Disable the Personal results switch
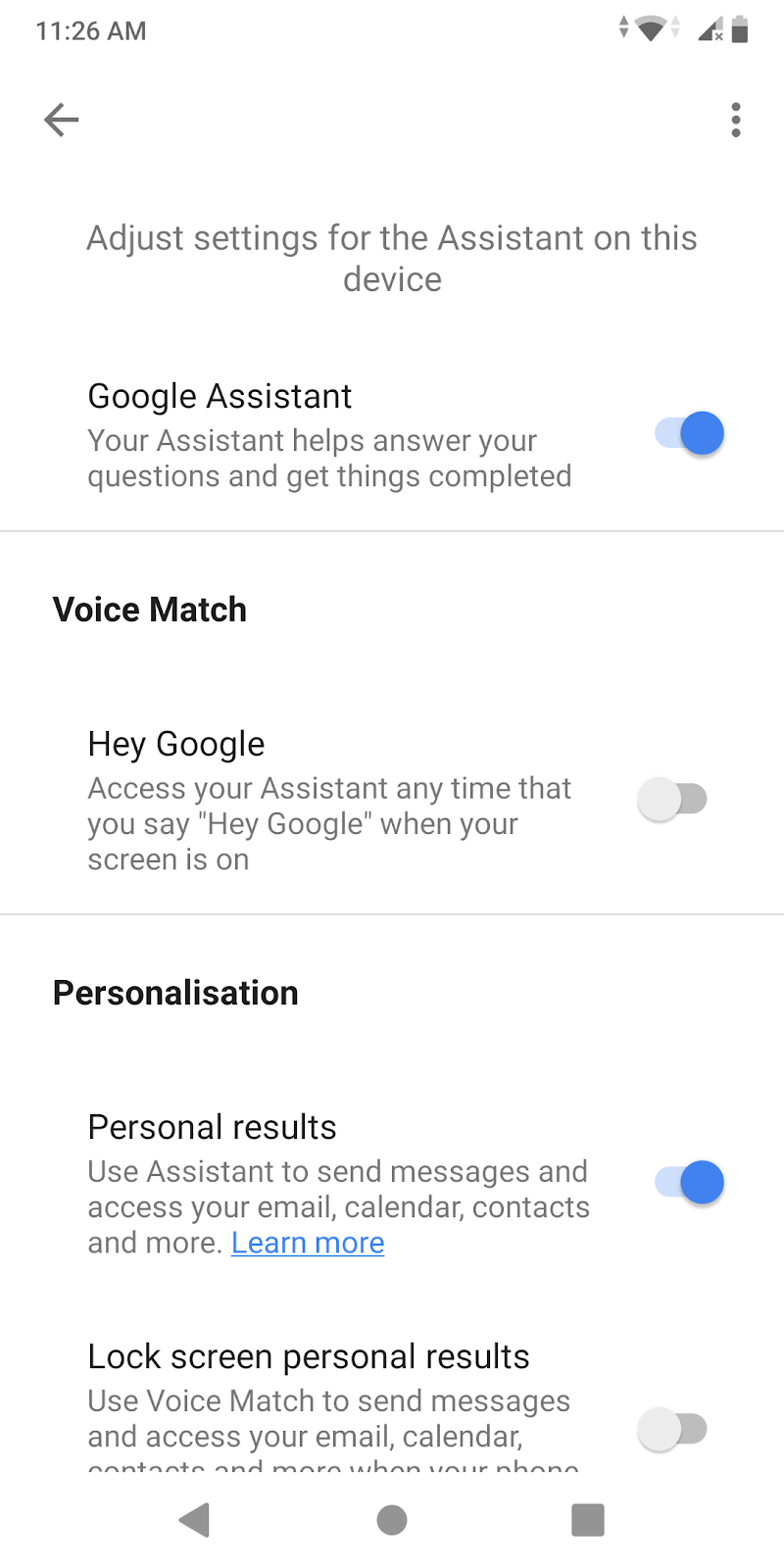784x1568 pixels. tap(690, 1183)
